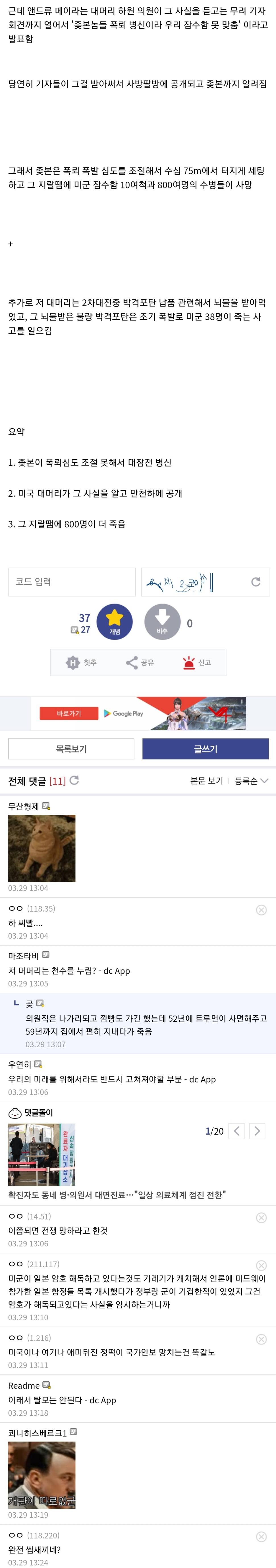Refresh the captcha image
This screenshot has height=1568, width=276.
(256, 582)
